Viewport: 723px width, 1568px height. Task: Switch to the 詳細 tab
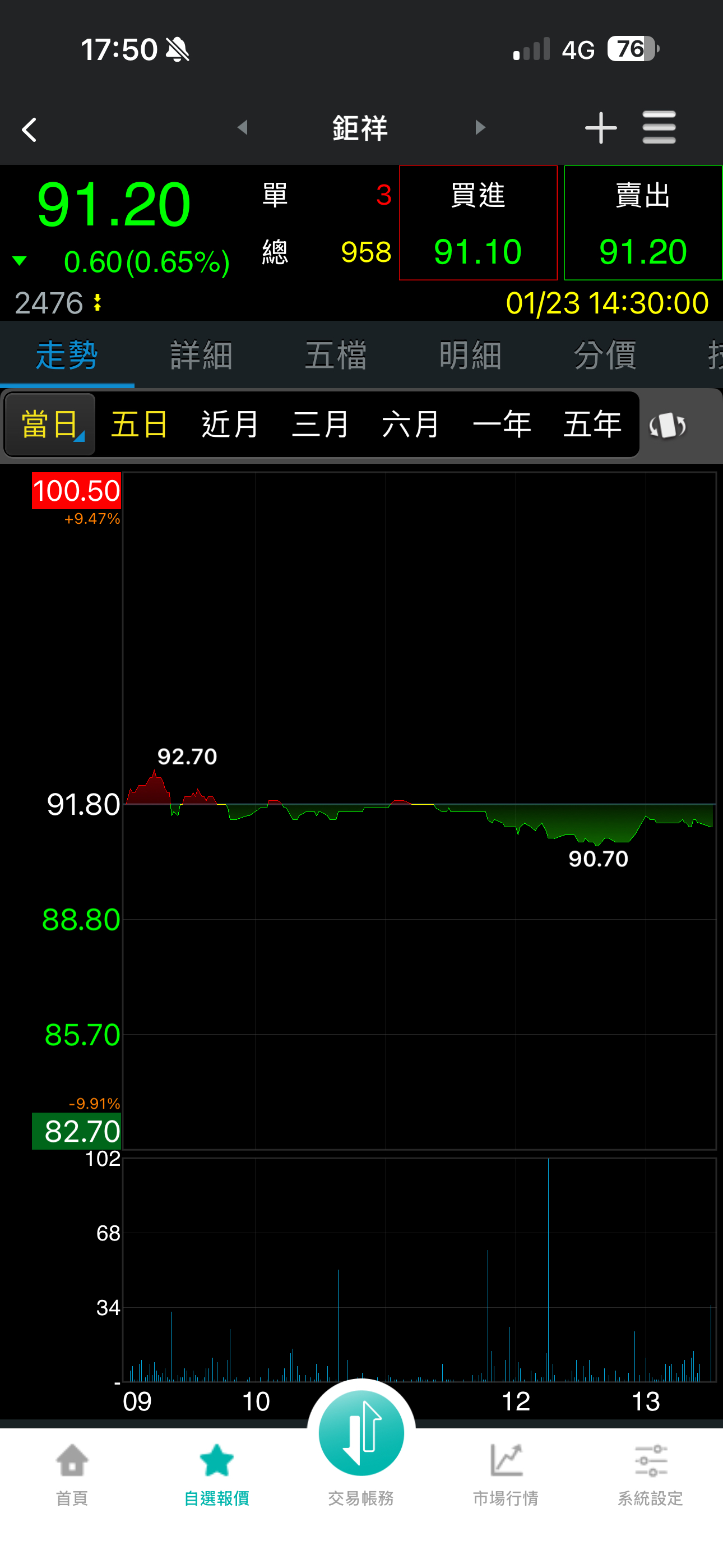coord(201,355)
